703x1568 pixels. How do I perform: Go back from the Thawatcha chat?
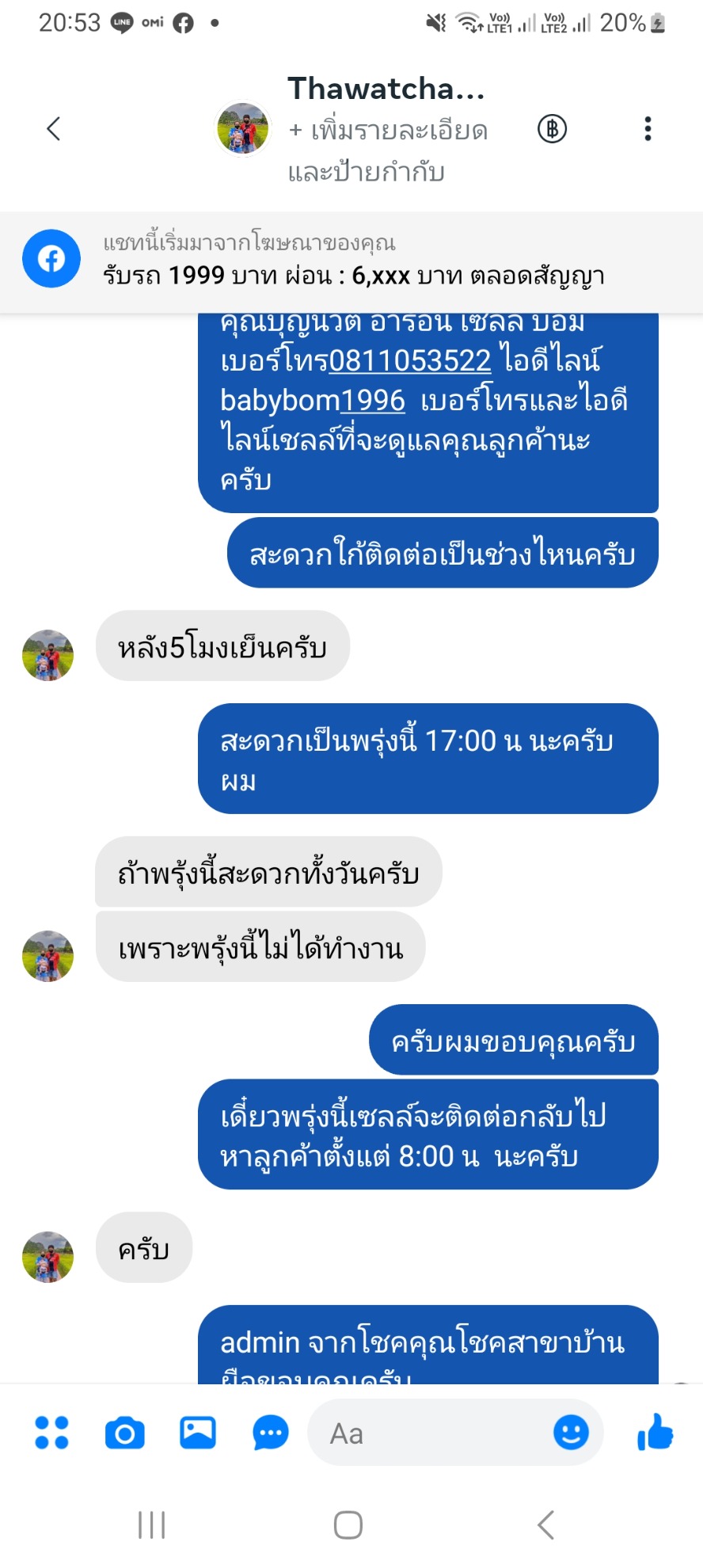(54, 128)
